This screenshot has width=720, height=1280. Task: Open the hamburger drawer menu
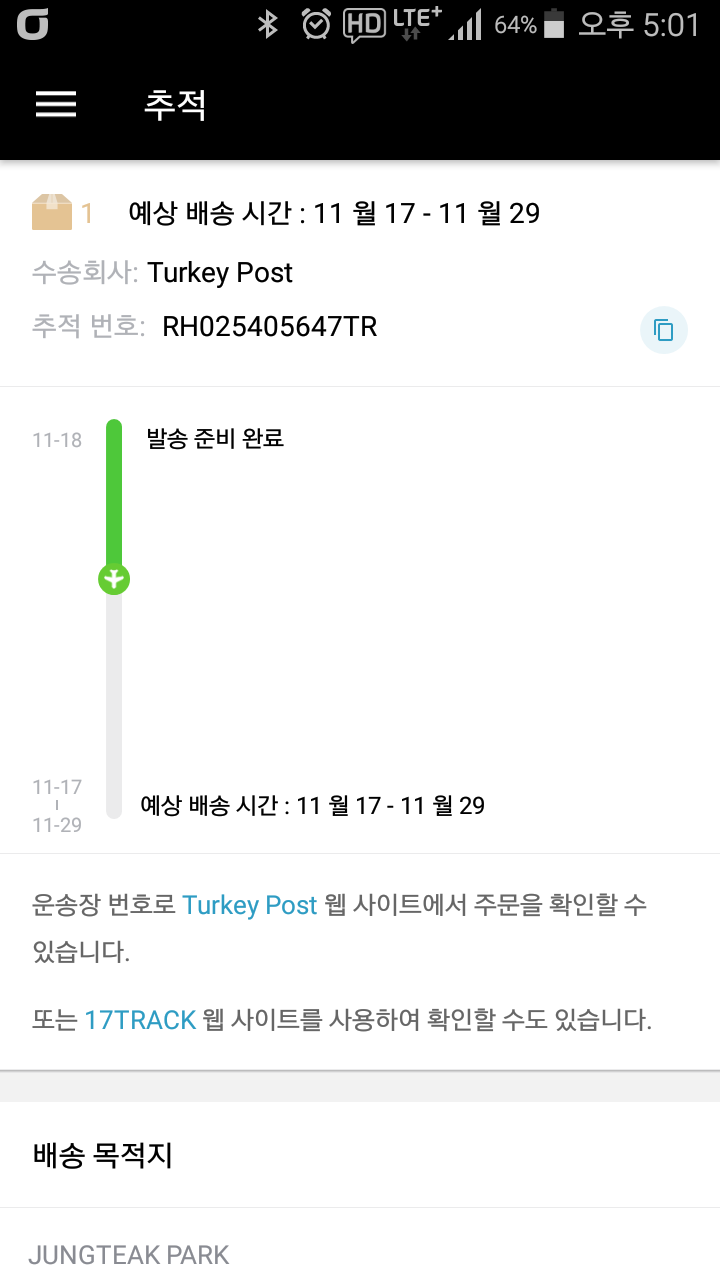[56, 104]
